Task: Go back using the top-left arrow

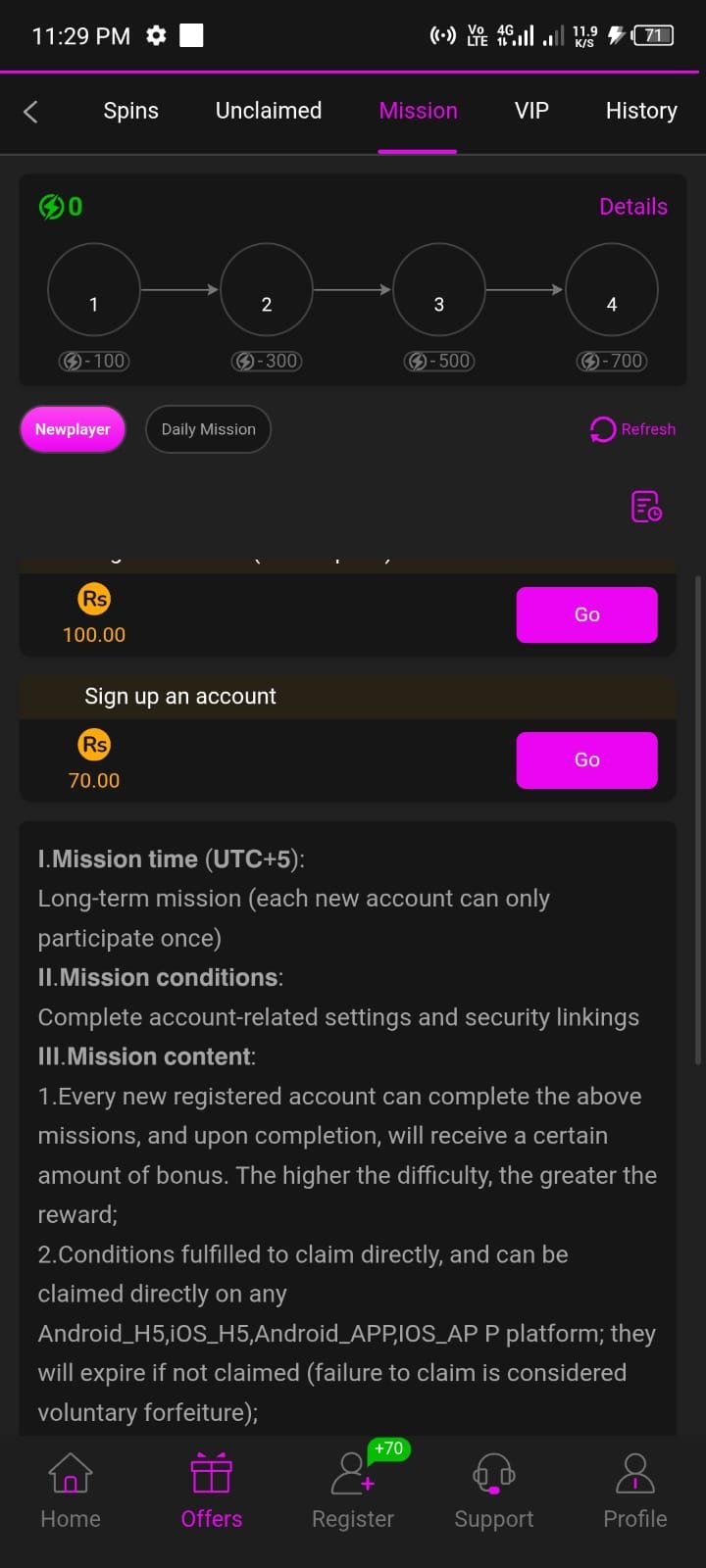Action: [31, 112]
